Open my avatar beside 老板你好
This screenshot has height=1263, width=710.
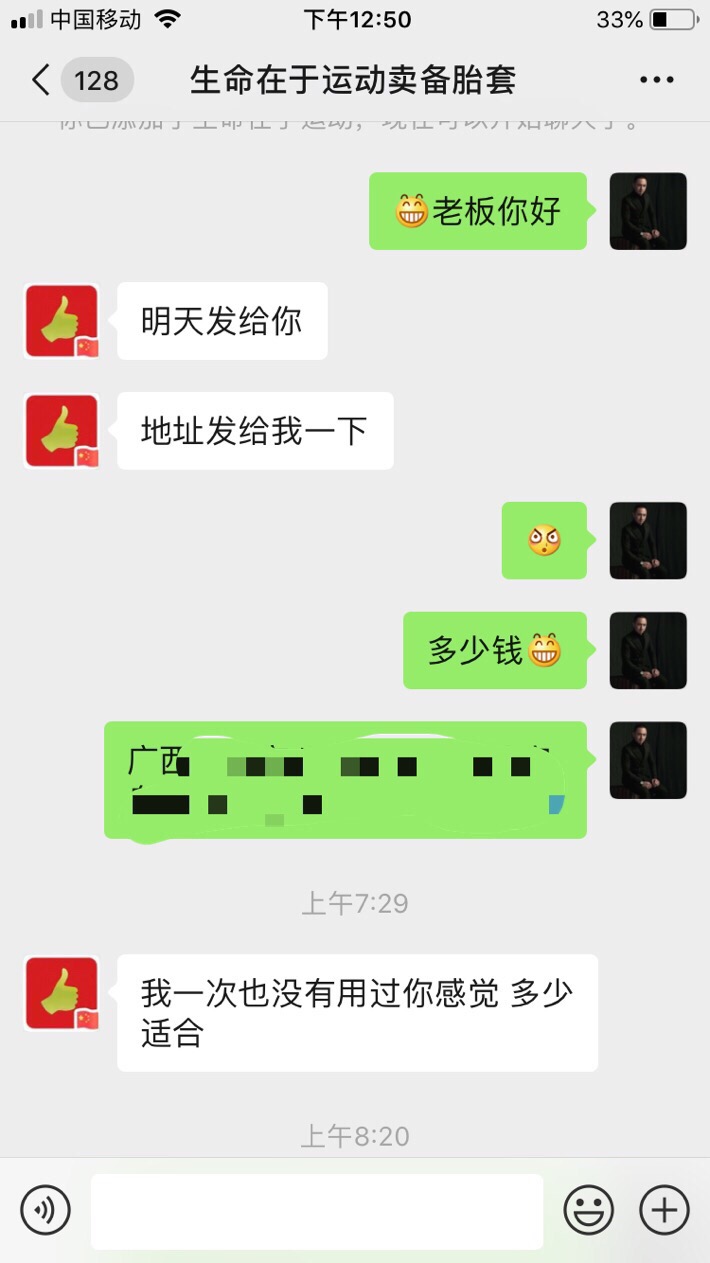click(648, 211)
